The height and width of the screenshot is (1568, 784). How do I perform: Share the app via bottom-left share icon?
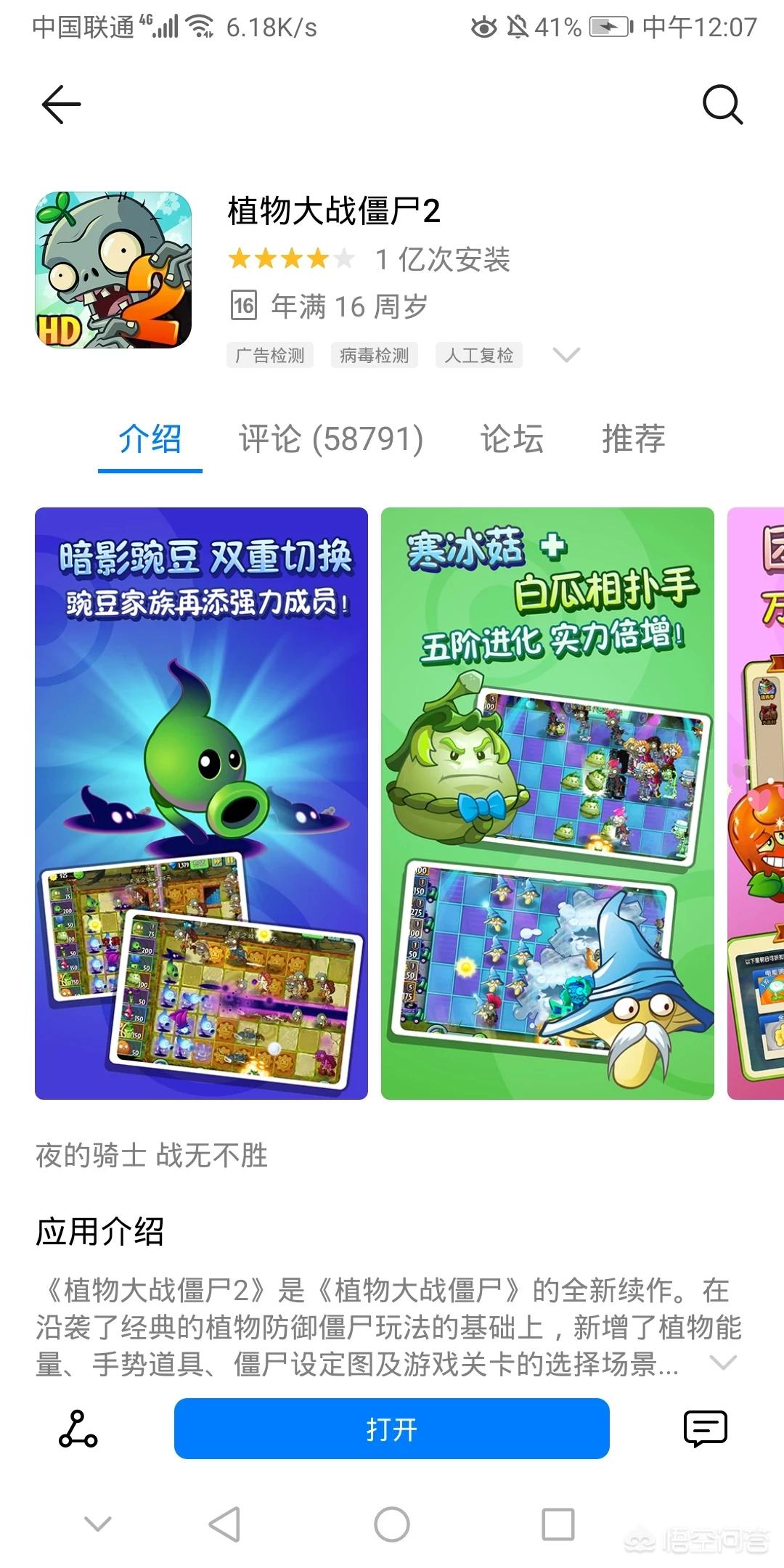coord(78,1429)
